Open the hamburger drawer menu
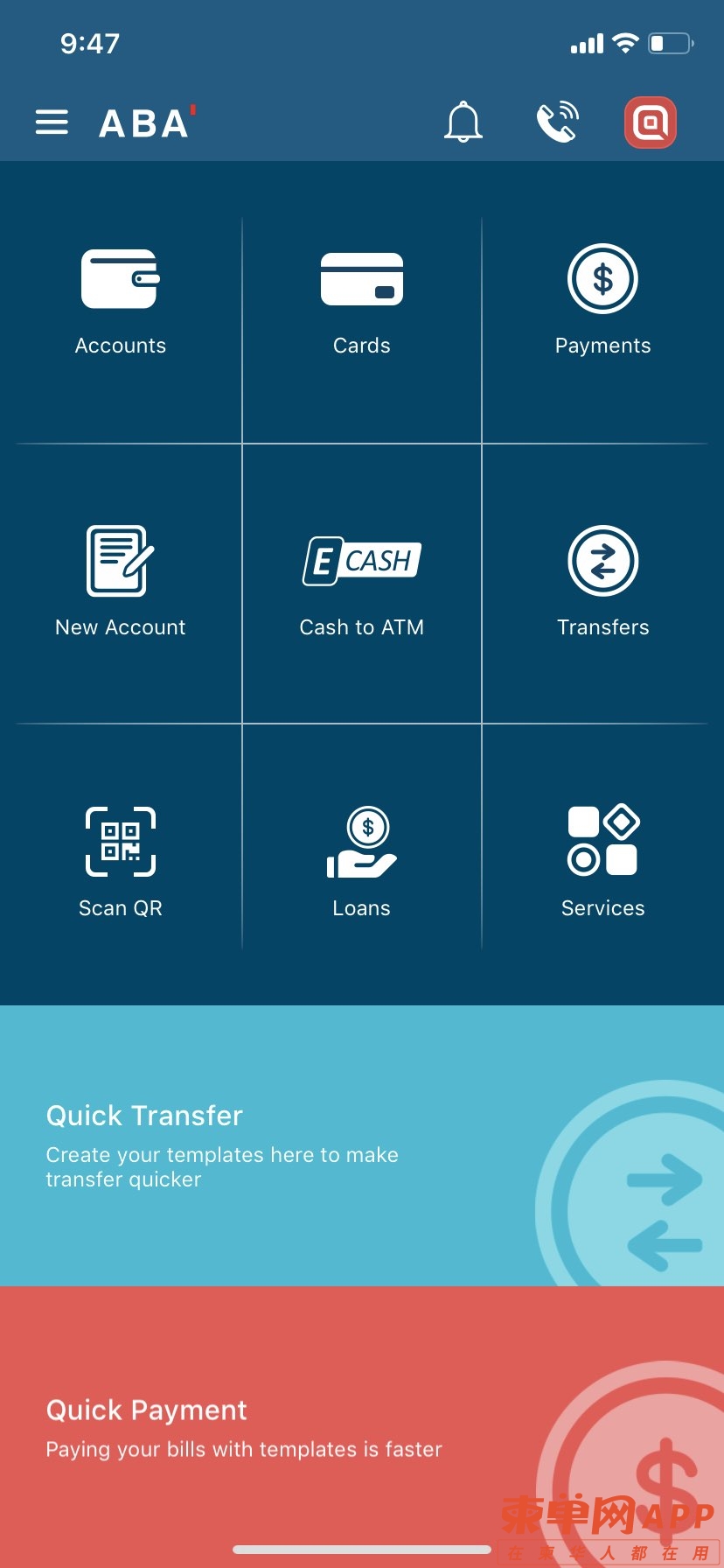The width and height of the screenshot is (724, 1568). [x=52, y=122]
